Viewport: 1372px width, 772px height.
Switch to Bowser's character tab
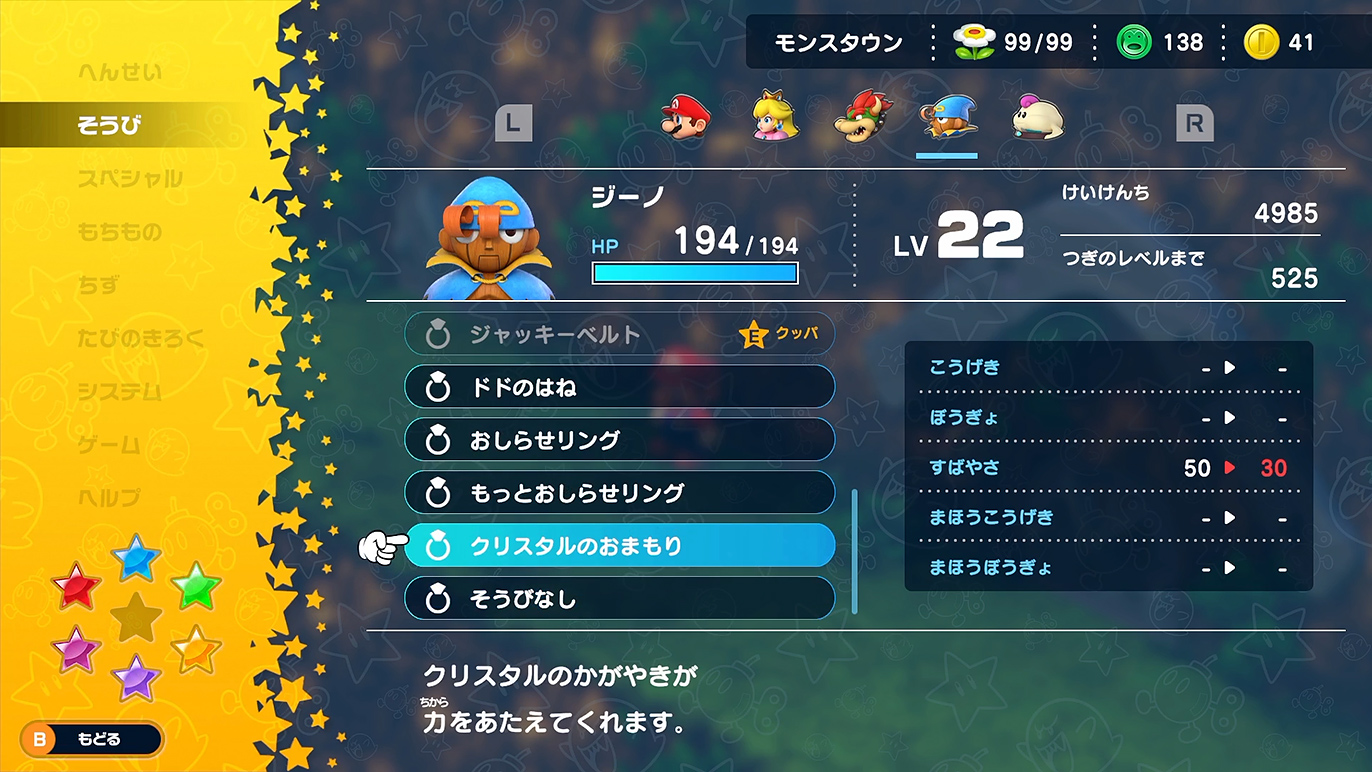tap(861, 117)
